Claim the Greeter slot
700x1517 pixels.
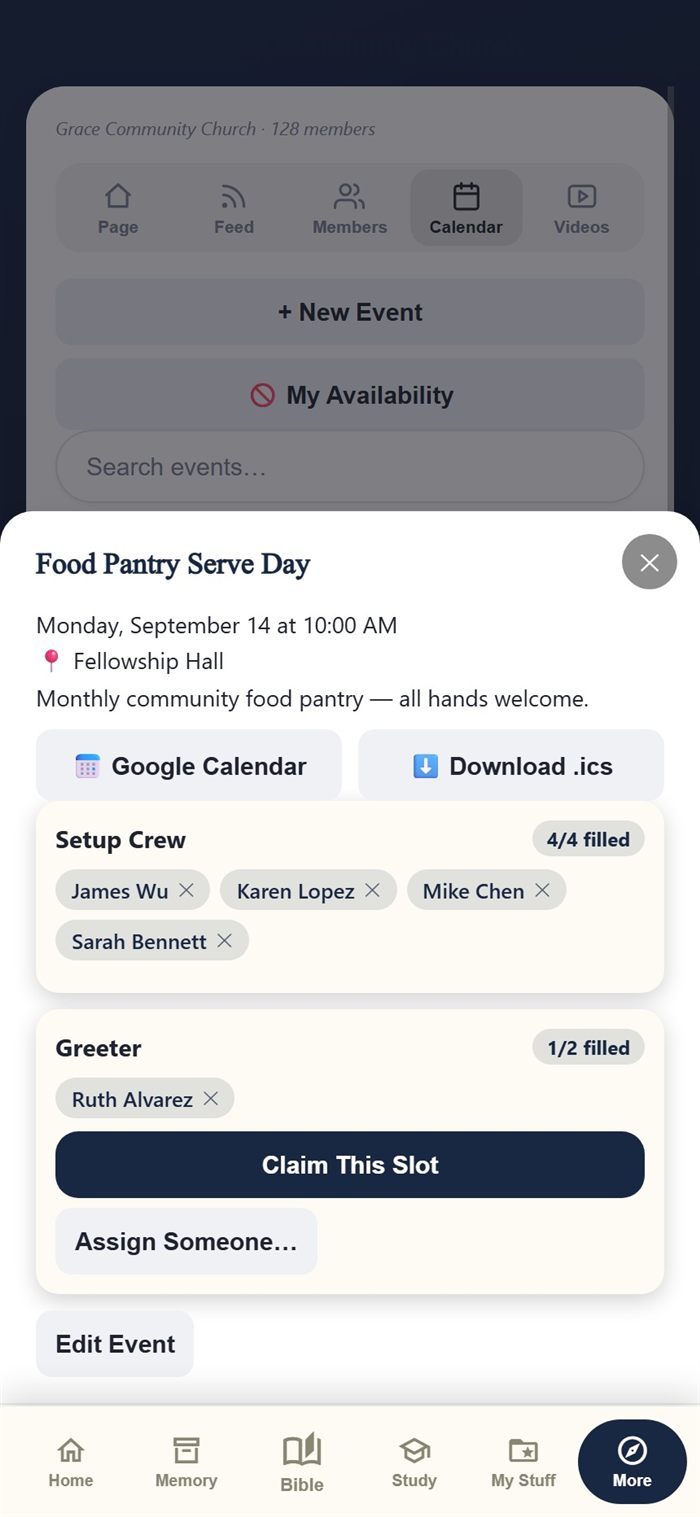tap(350, 1165)
